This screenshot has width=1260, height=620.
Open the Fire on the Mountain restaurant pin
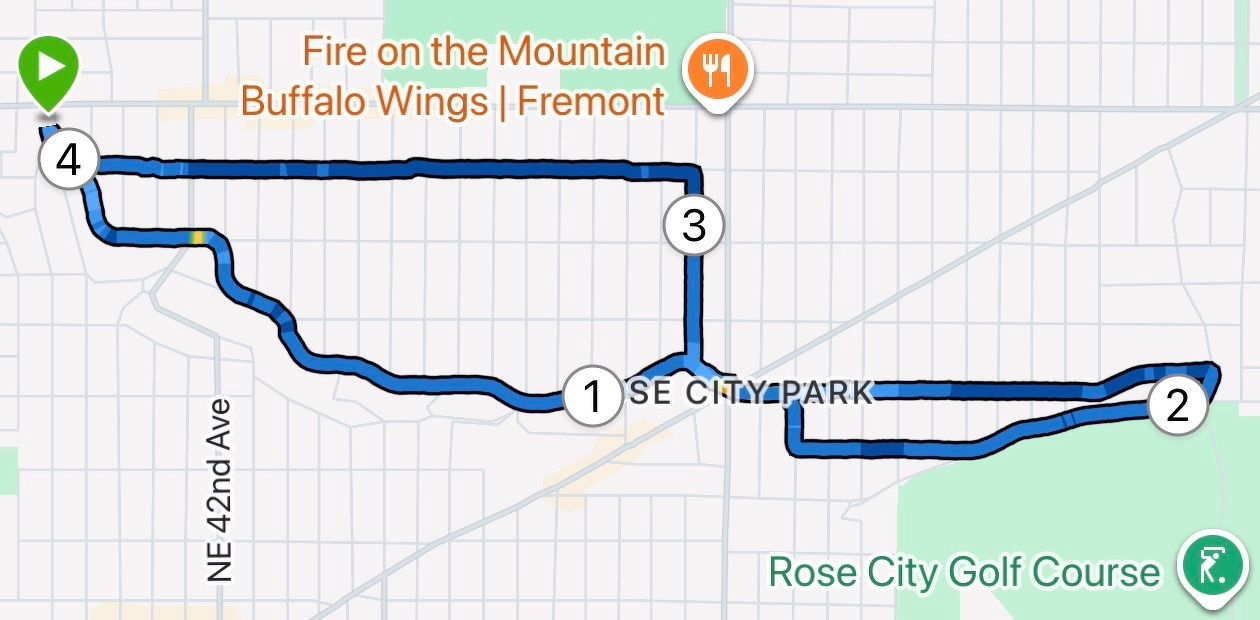(x=718, y=70)
